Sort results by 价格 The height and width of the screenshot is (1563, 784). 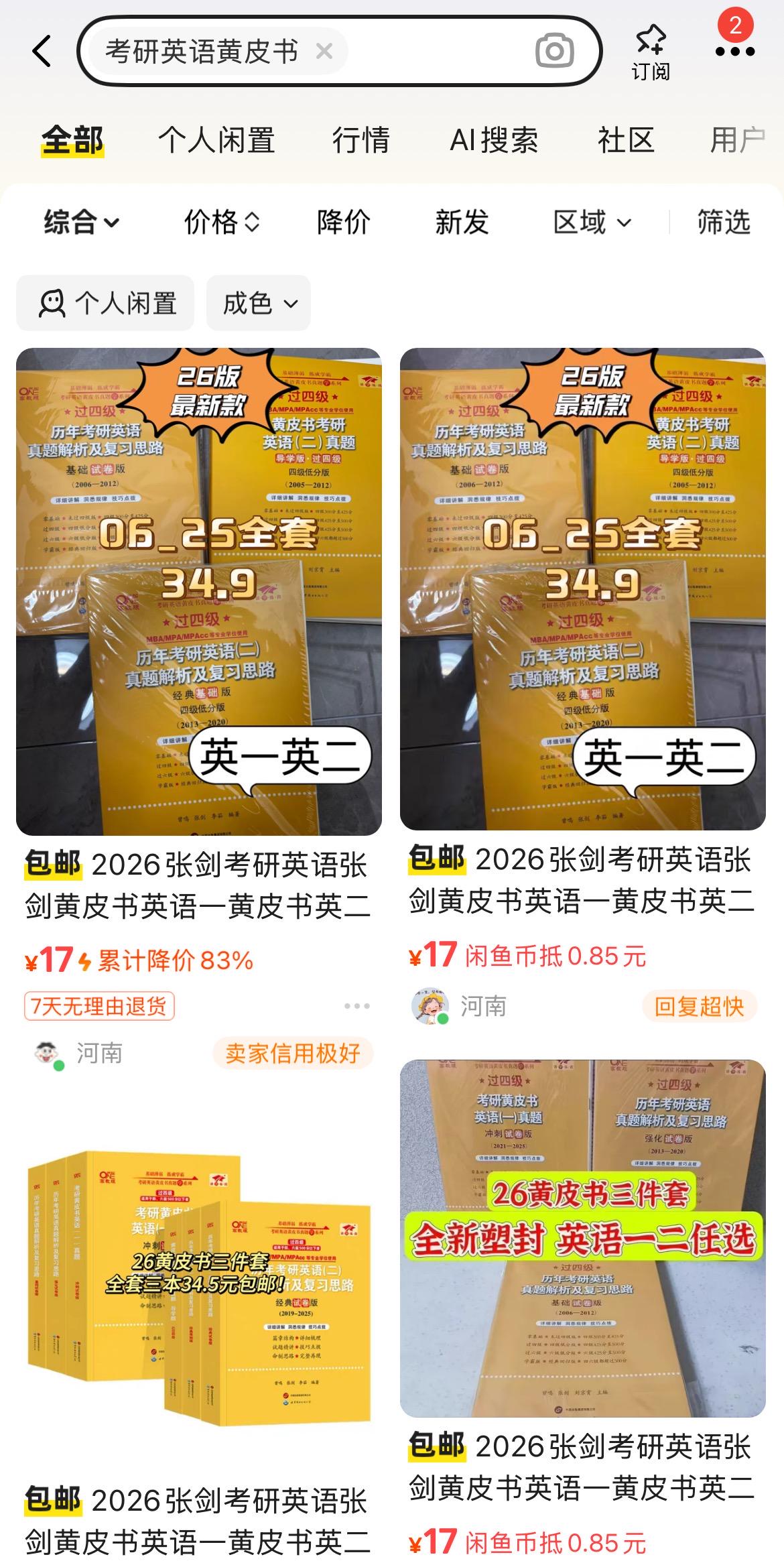(x=222, y=222)
